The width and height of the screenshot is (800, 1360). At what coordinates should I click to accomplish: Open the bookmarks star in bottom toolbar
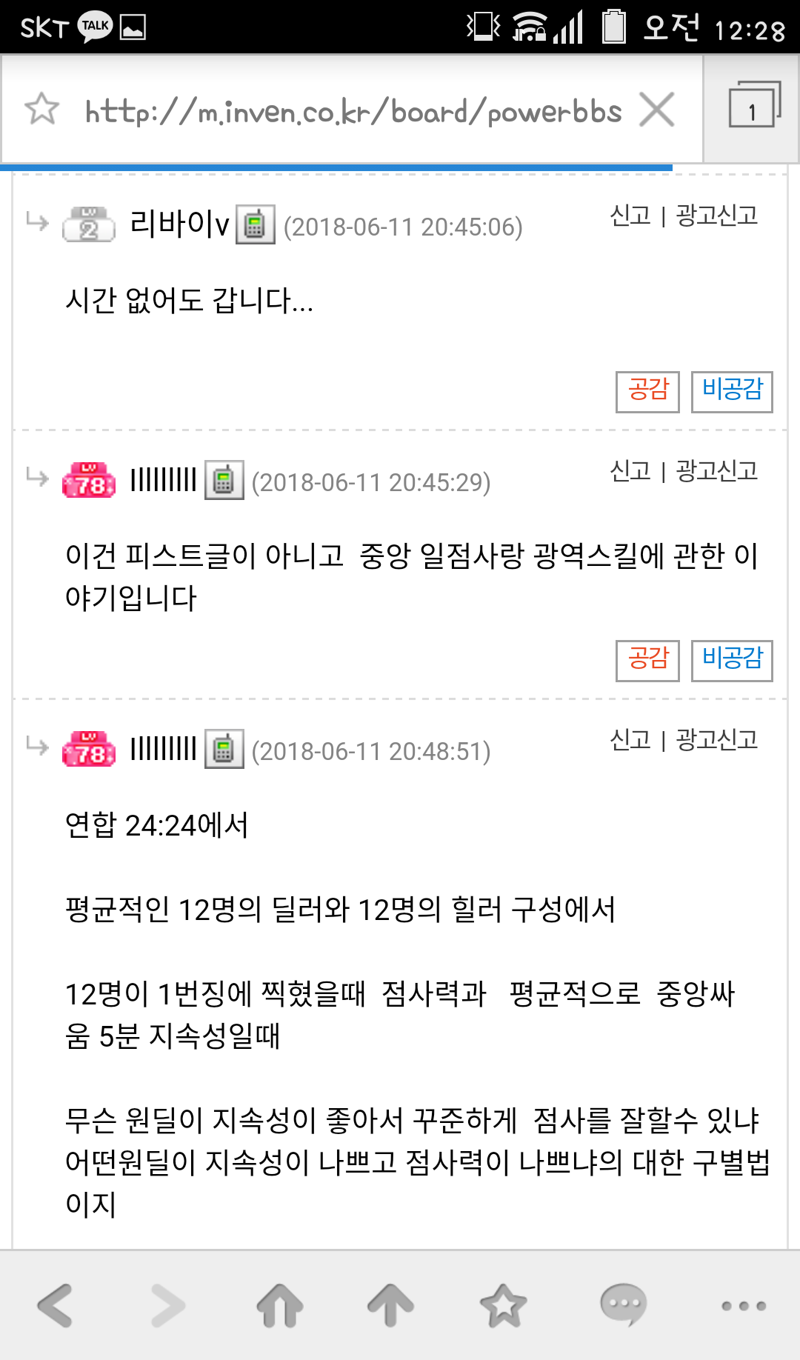[503, 1305]
